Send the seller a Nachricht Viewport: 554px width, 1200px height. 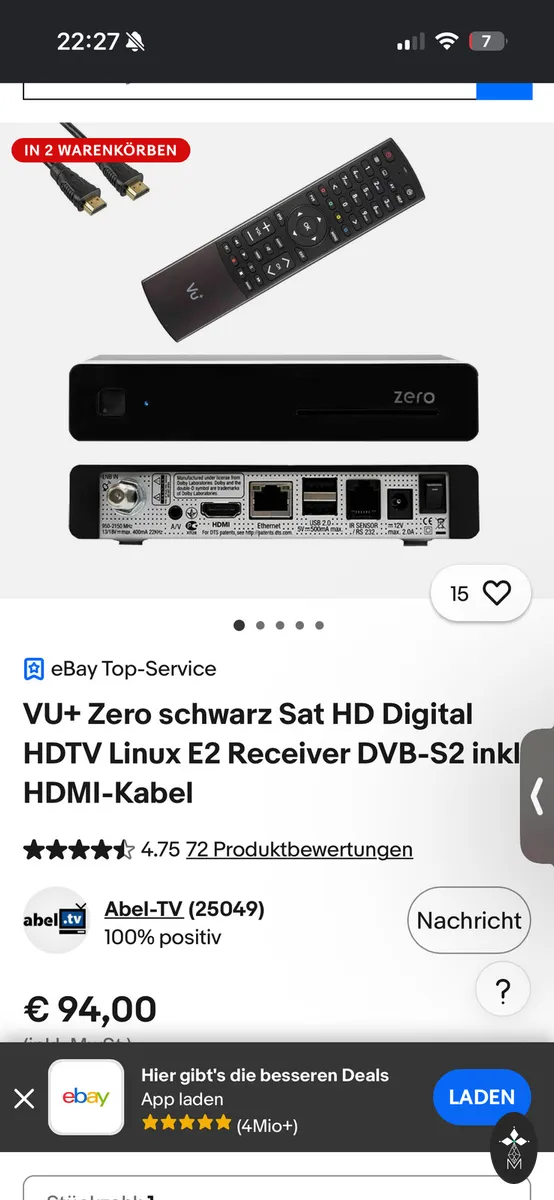pos(469,920)
